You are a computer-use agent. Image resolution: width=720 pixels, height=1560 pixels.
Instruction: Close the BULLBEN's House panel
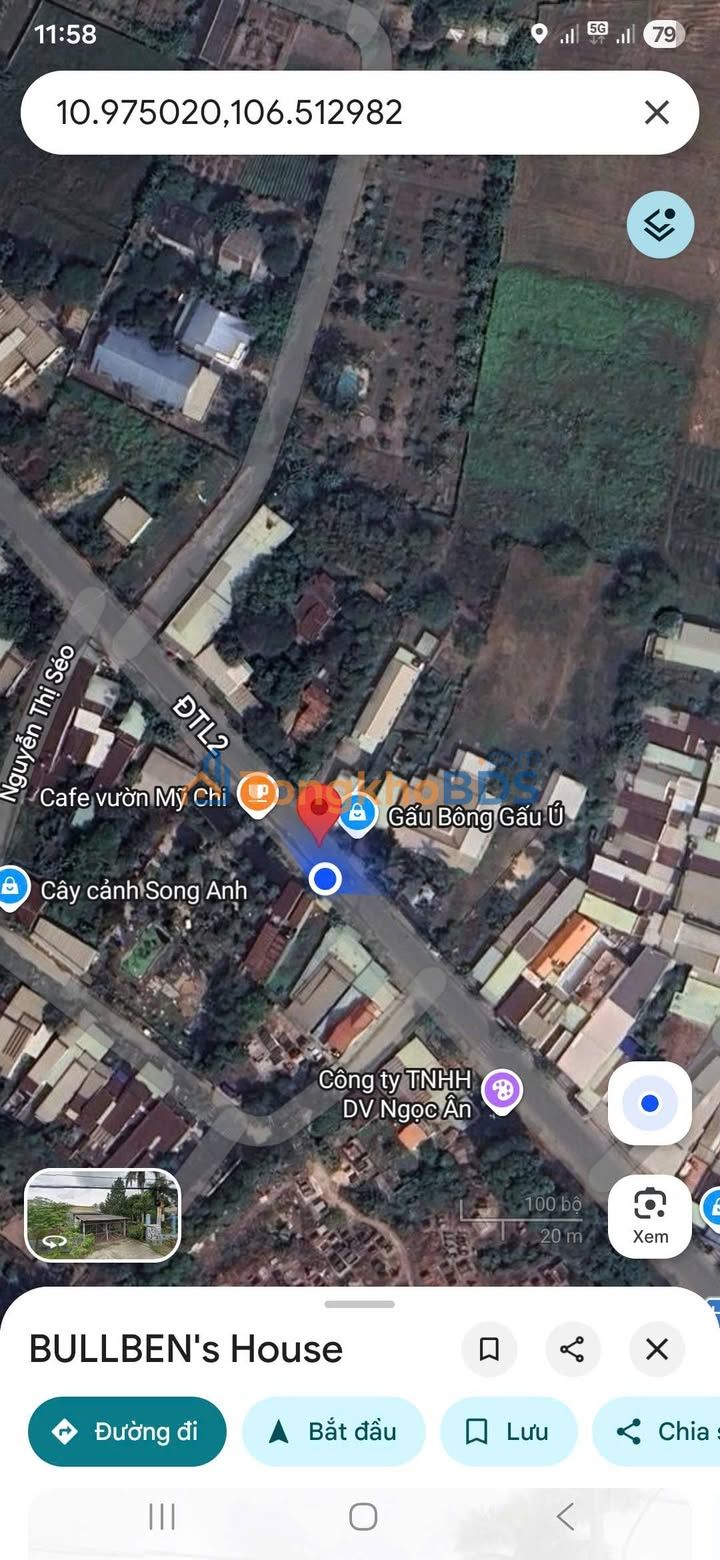pos(656,1349)
